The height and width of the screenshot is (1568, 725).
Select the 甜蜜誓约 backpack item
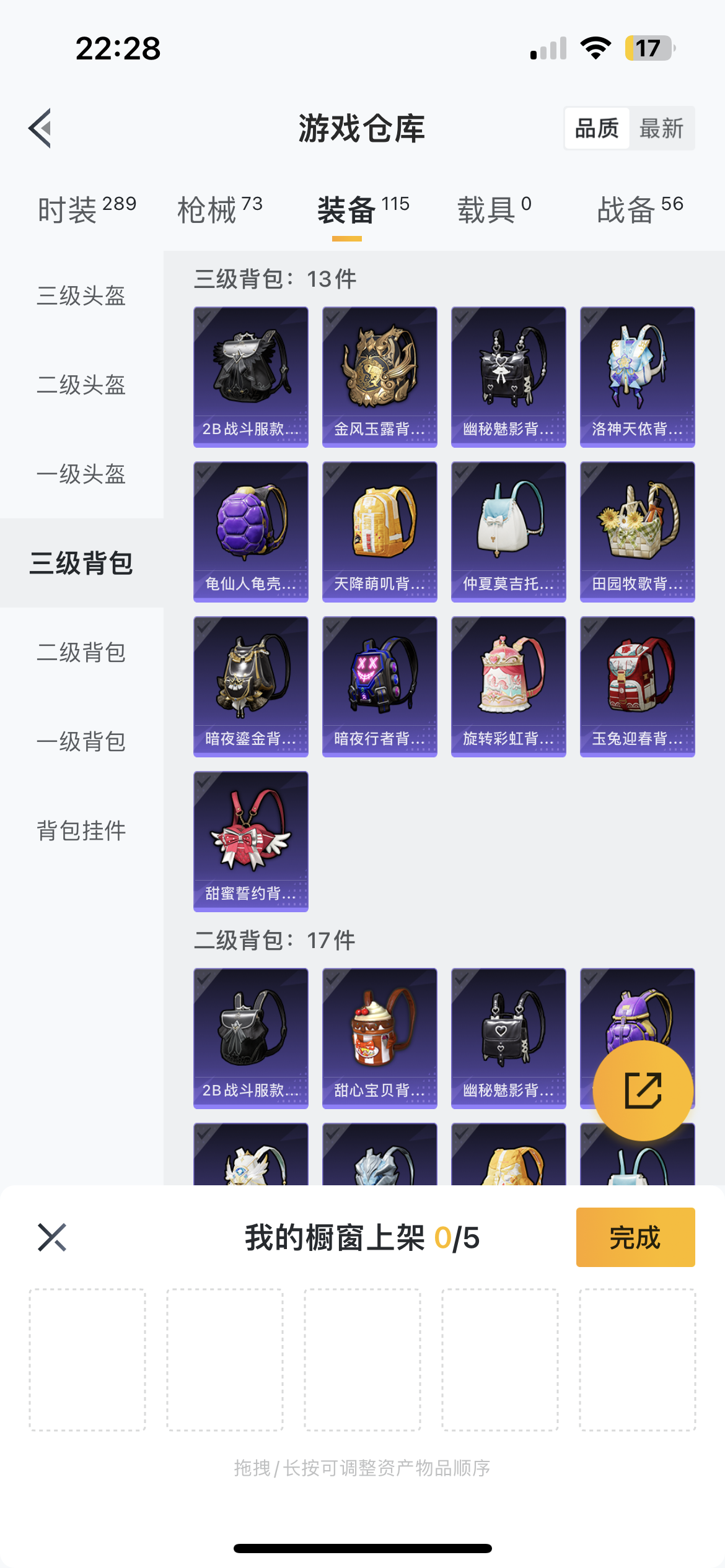[x=250, y=841]
